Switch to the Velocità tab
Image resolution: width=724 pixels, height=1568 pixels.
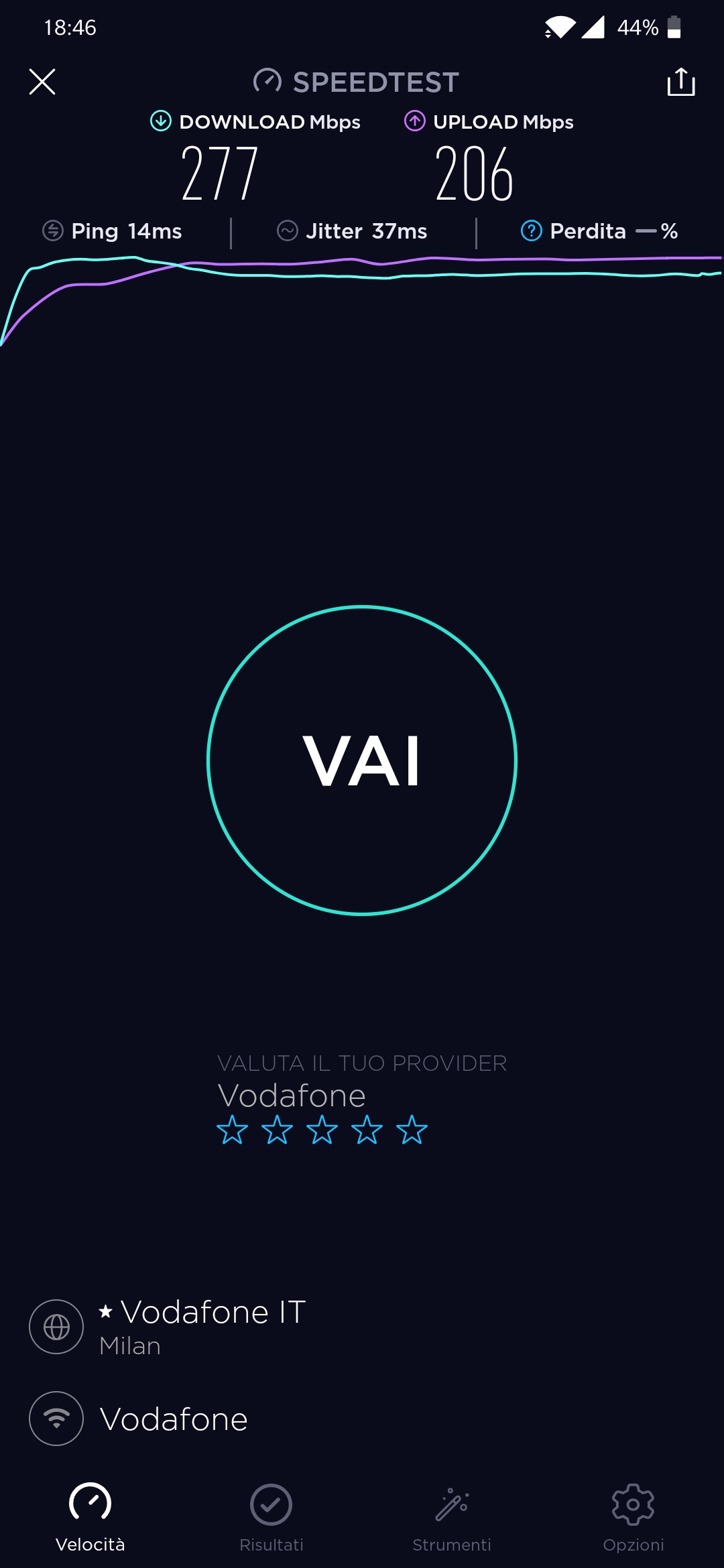(90, 1517)
